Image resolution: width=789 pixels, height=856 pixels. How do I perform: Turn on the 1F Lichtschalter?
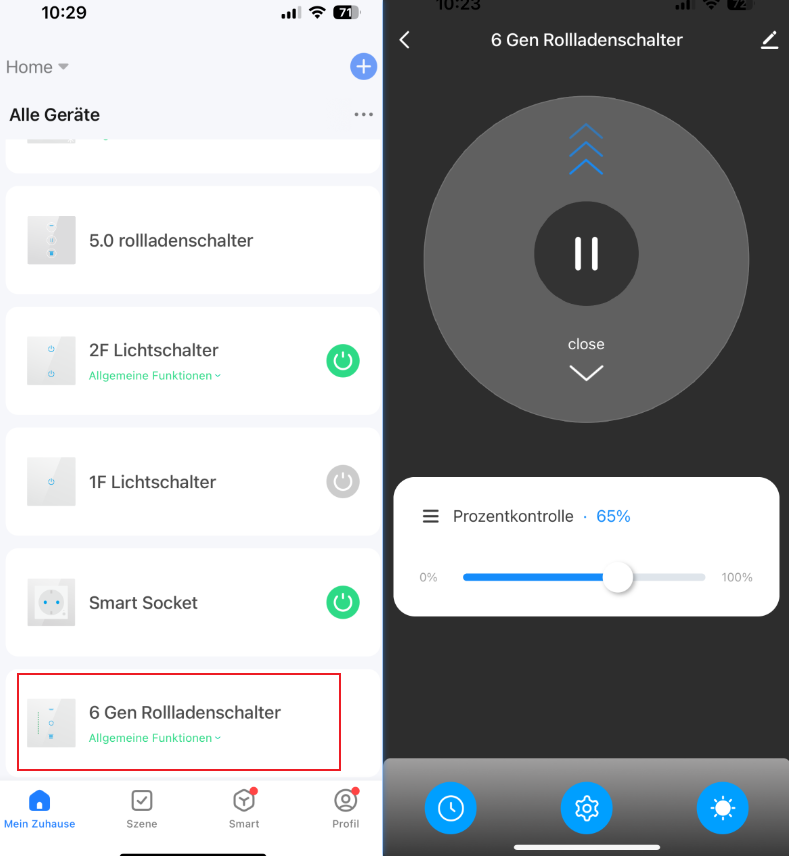343,482
